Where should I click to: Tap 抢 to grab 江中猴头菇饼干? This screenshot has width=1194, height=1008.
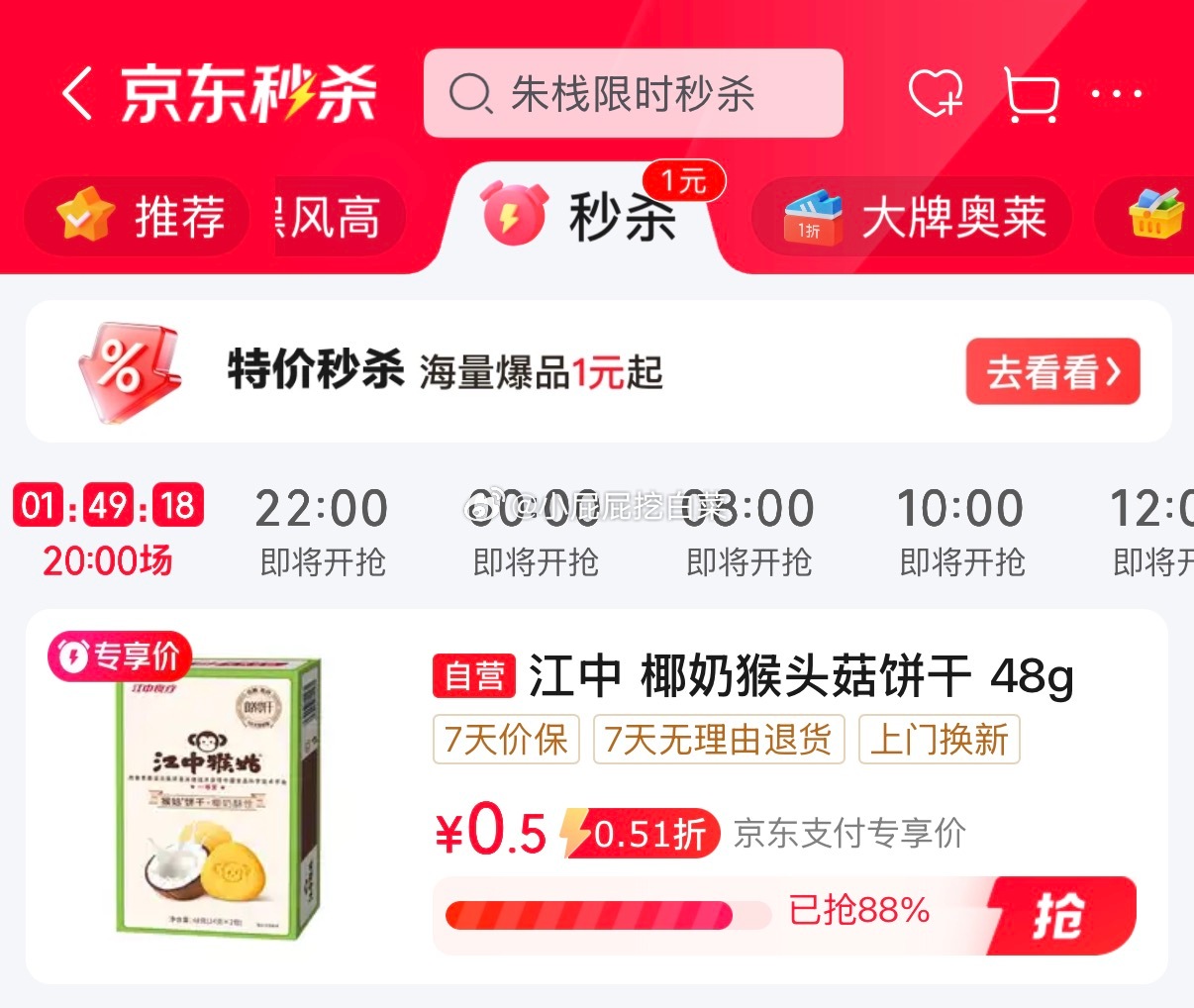1059,916
